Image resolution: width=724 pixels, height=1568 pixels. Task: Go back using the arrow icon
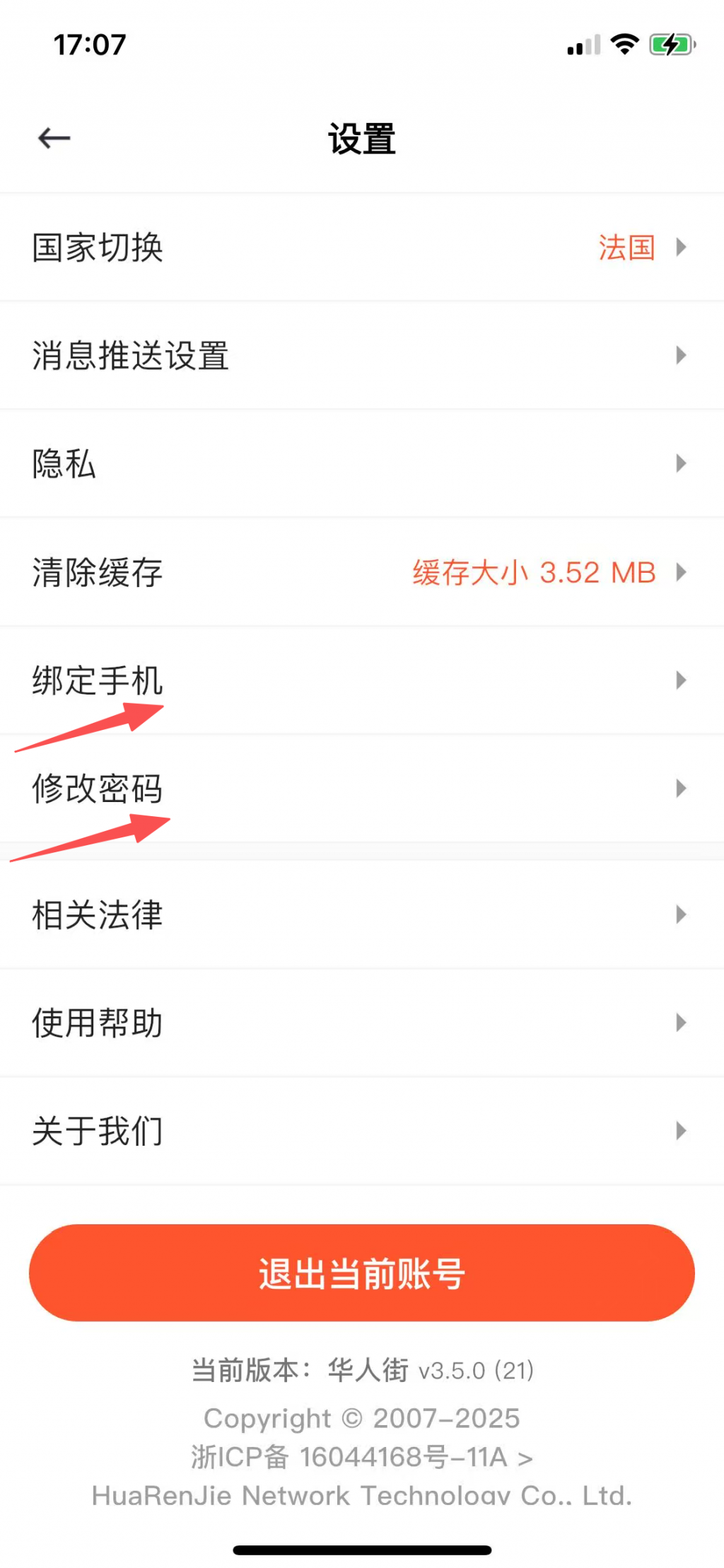coord(54,138)
